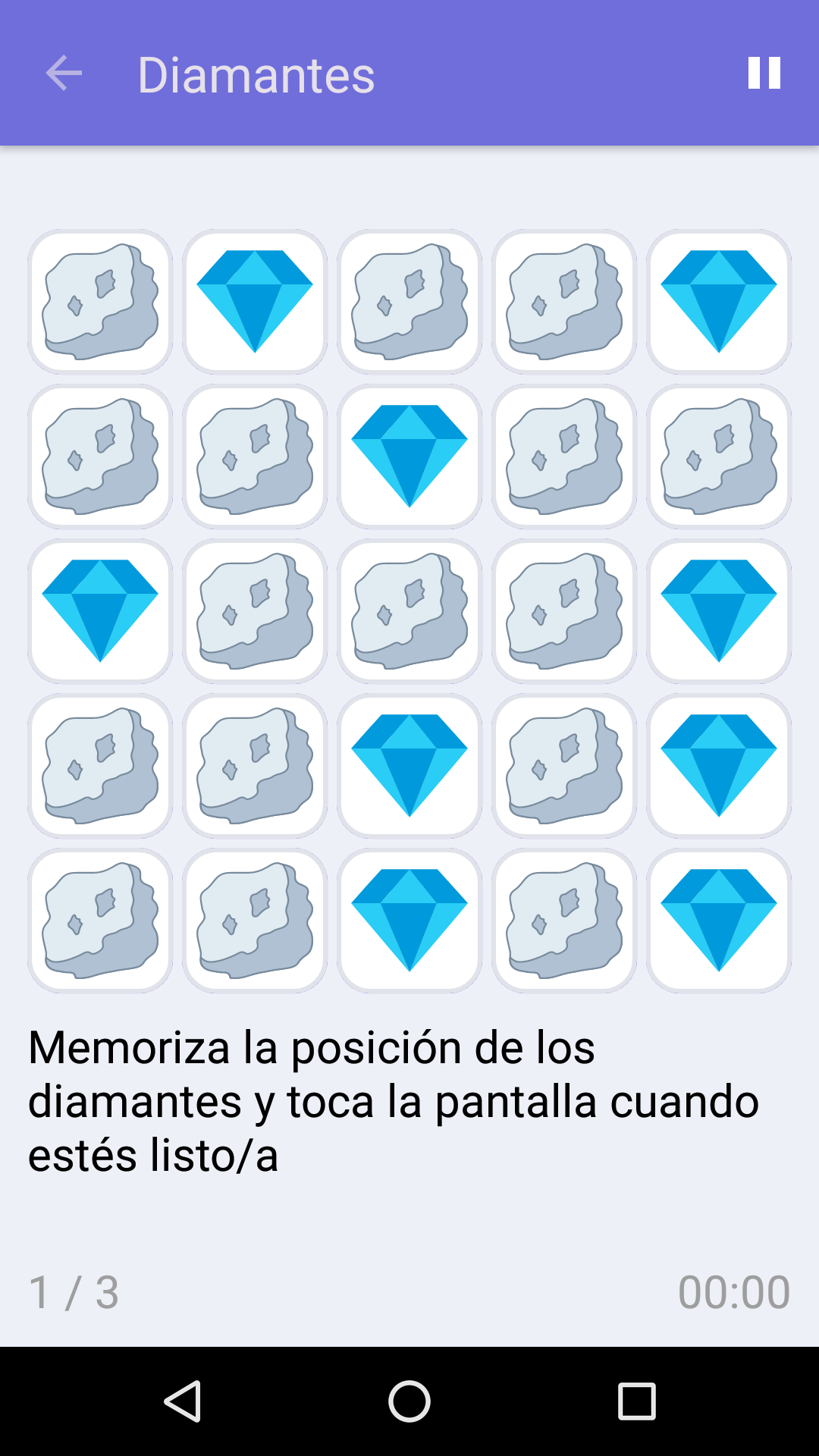Go back using the arrow in the header
This screenshot has width=819, height=1456.
click(x=64, y=74)
